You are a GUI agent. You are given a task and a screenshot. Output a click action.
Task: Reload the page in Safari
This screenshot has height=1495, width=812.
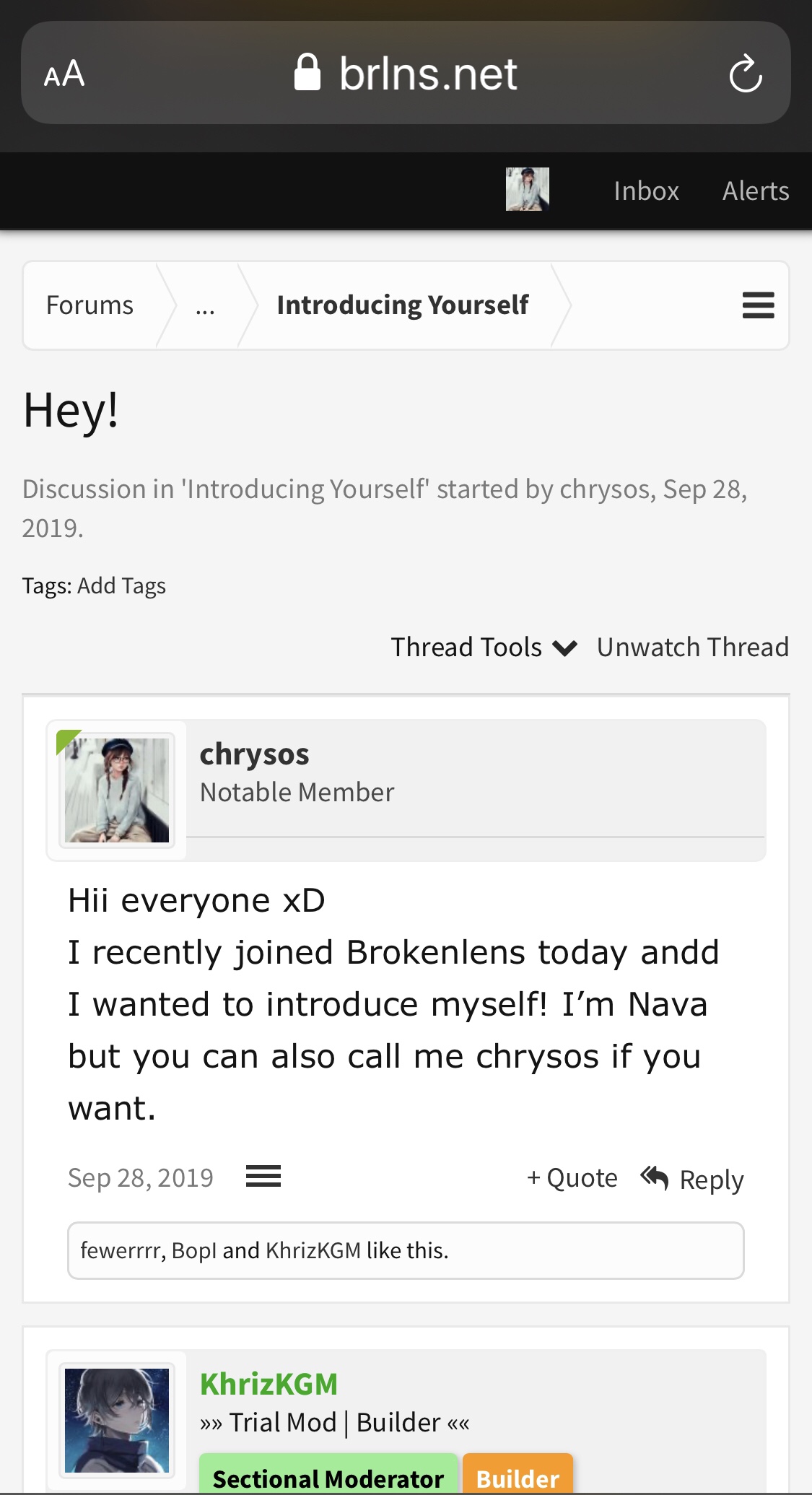pyautogui.click(x=745, y=74)
